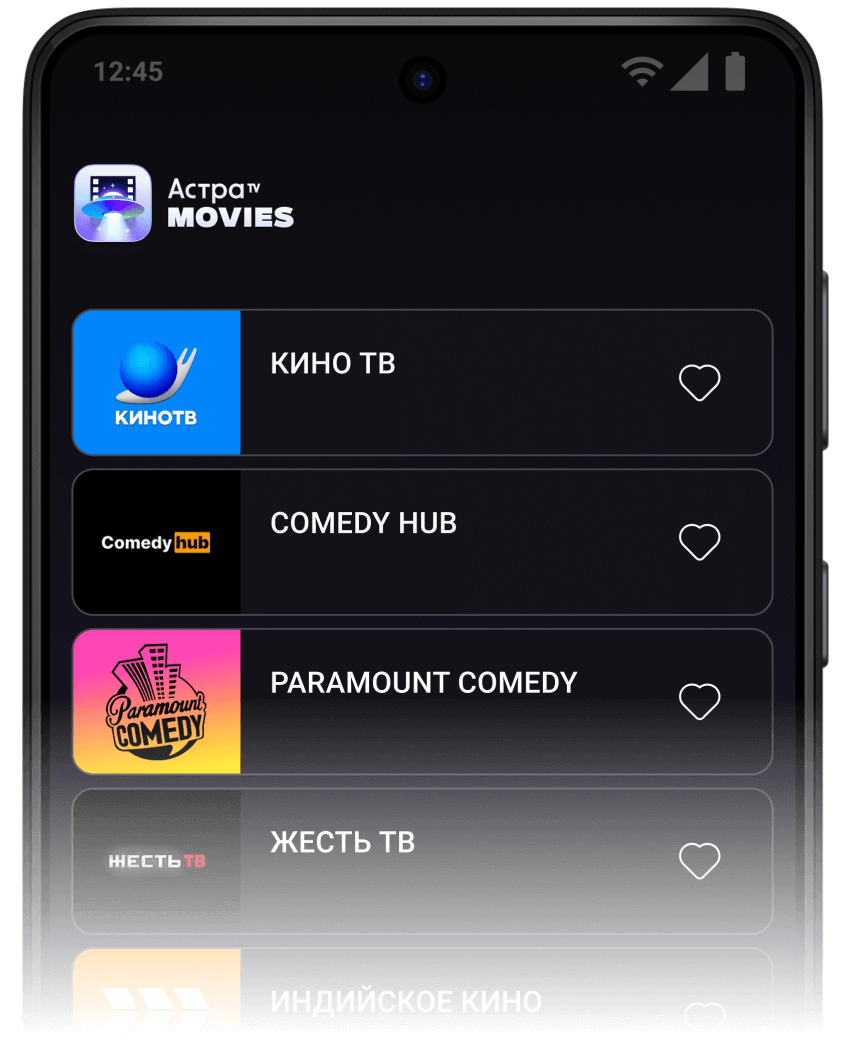The height and width of the screenshot is (1046, 848).
Task: Click the battery status icon
Action: 735,71
